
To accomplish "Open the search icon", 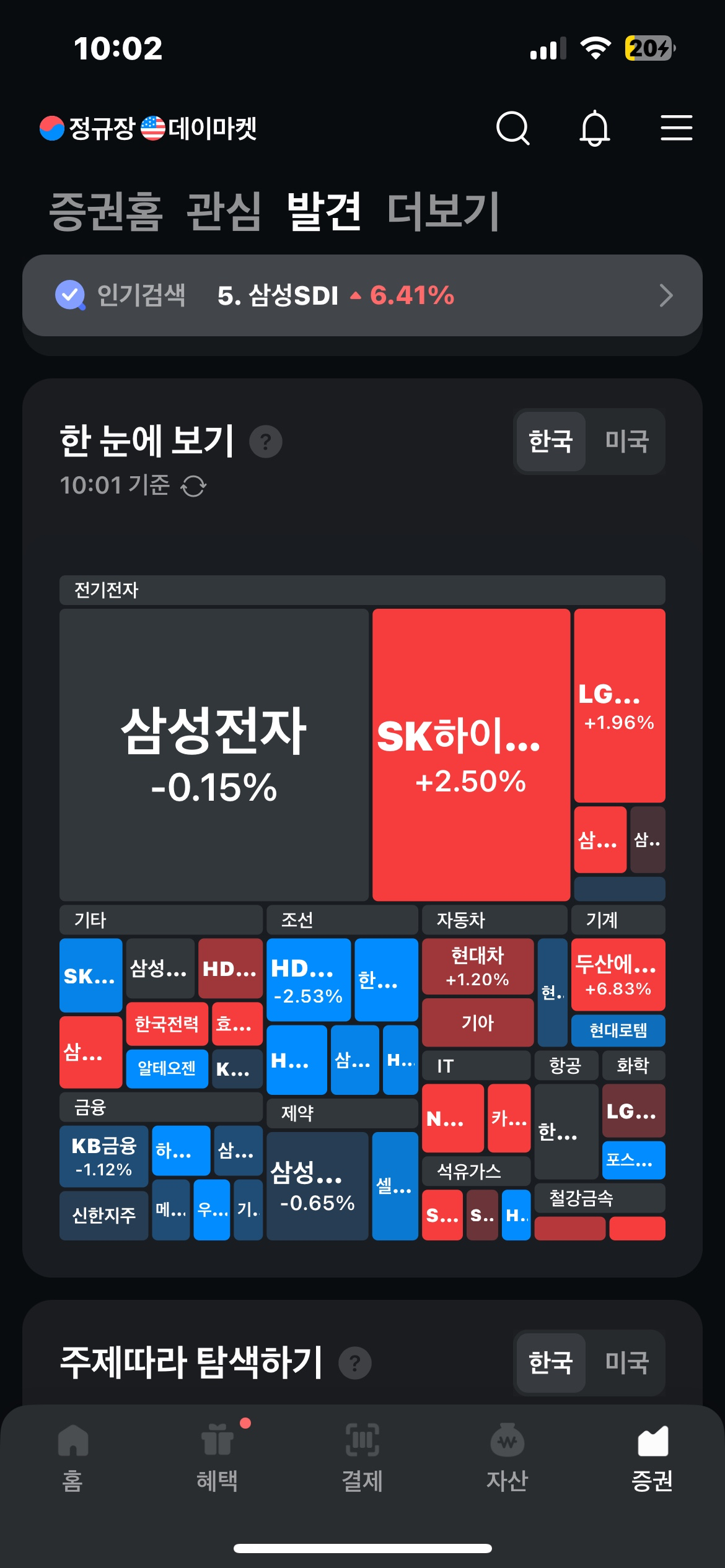I will 513,128.
